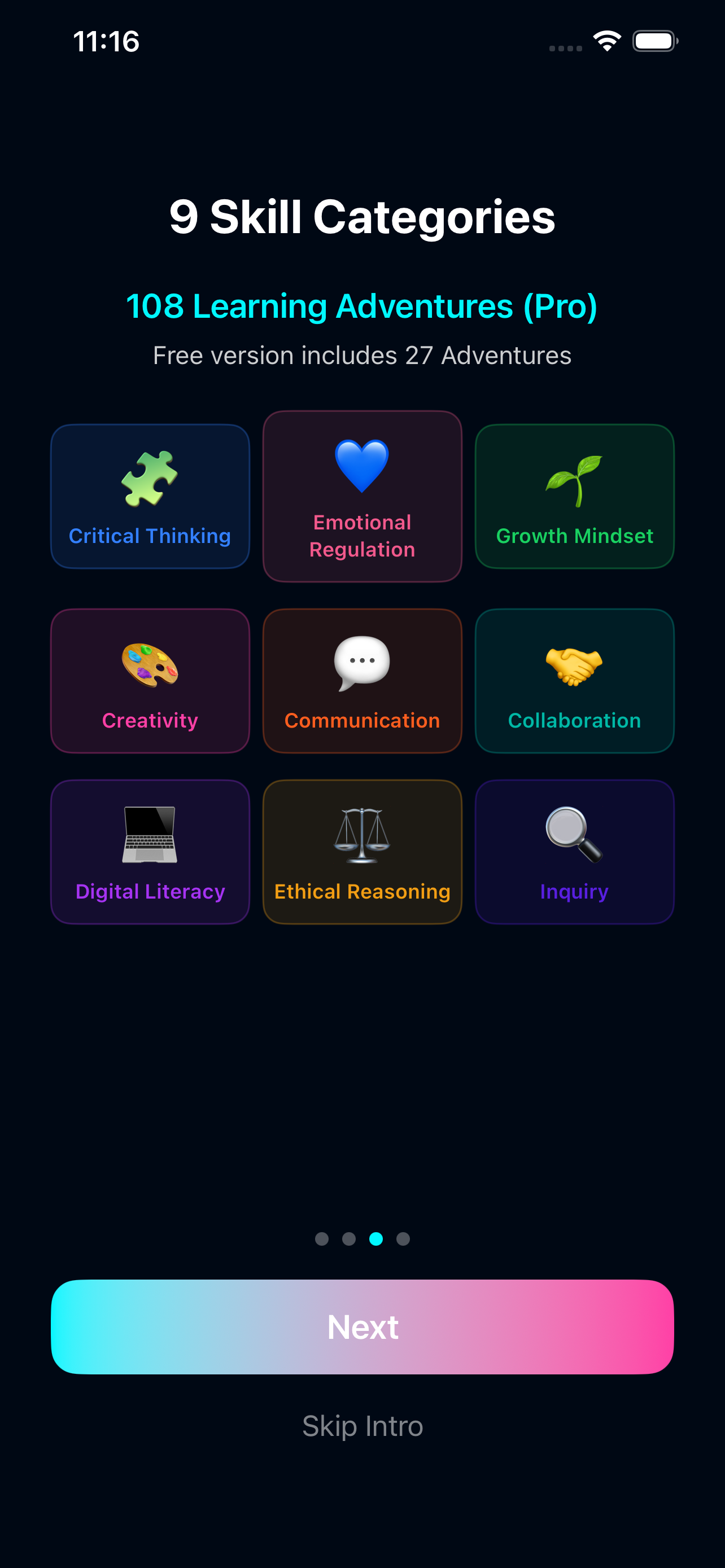Image resolution: width=725 pixels, height=1568 pixels.
Task: Select the Collaboration skill card
Action: (x=574, y=681)
